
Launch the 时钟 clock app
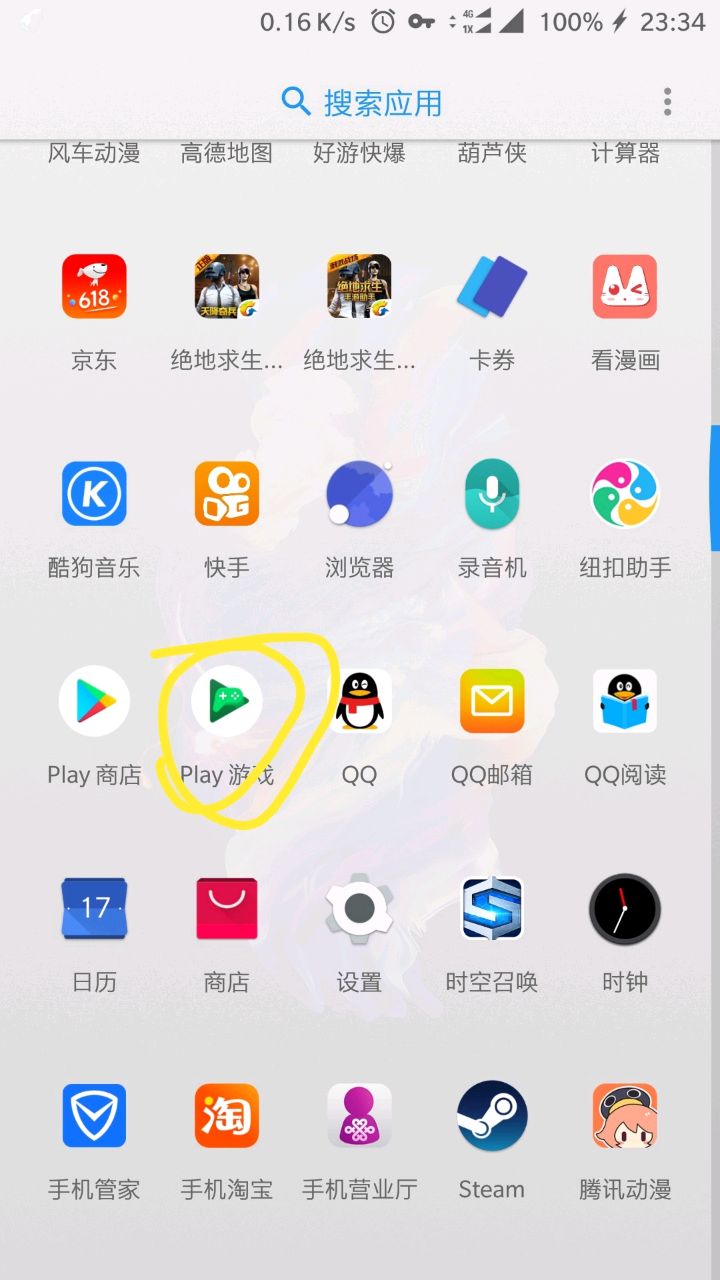tap(625, 909)
